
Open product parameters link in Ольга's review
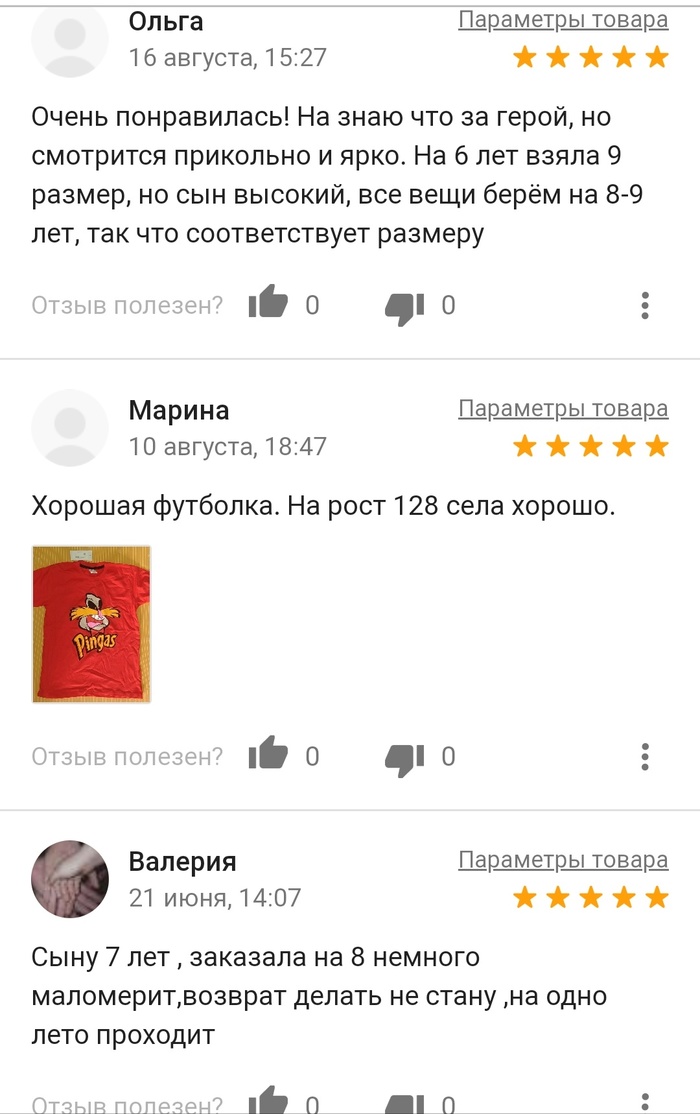[x=563, y=19]
